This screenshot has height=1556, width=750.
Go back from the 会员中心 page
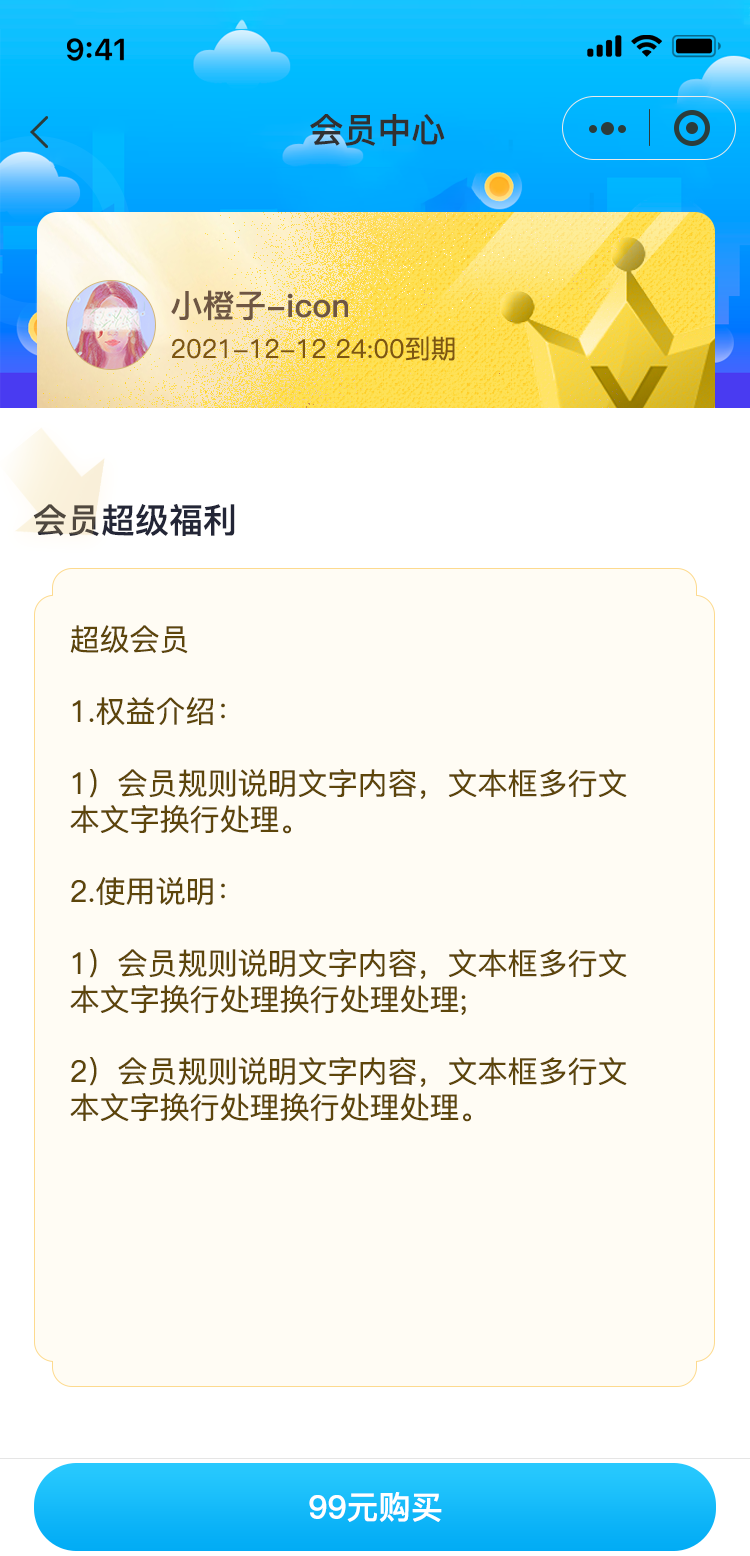40,131
